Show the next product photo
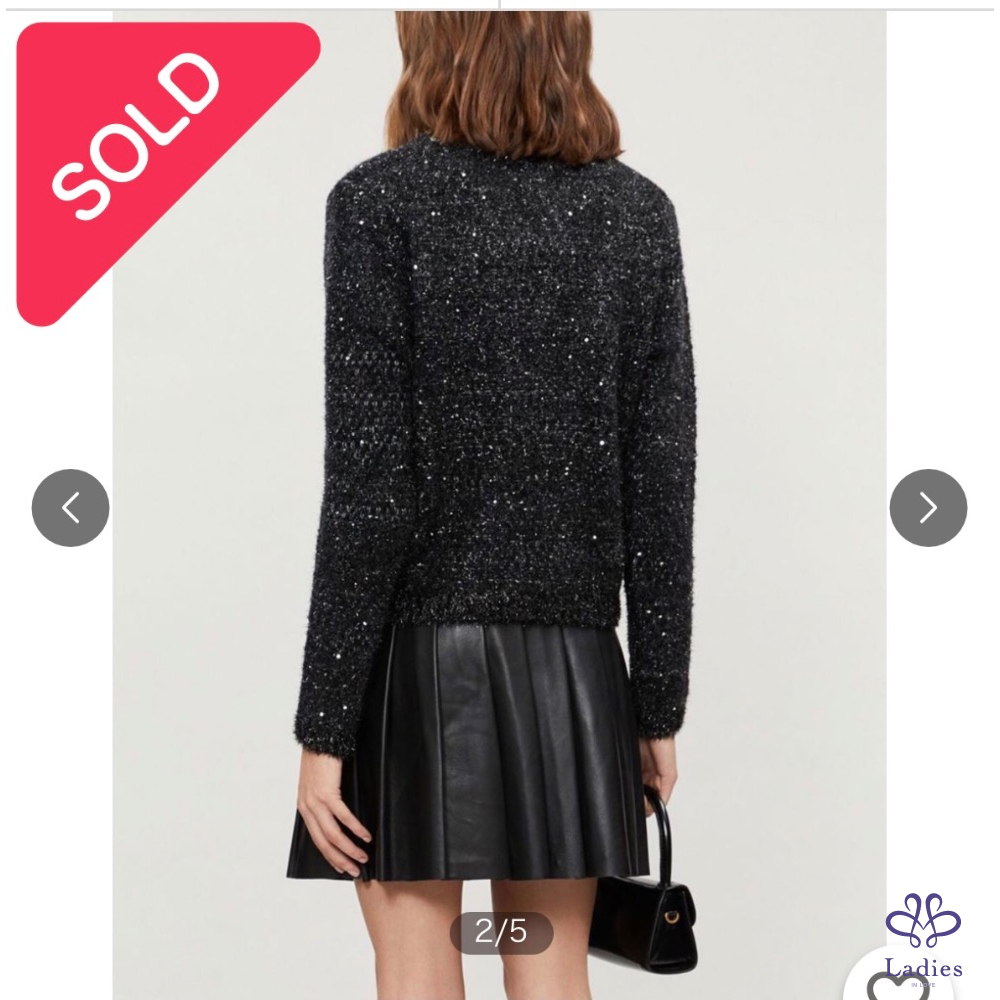 point(928,508)
